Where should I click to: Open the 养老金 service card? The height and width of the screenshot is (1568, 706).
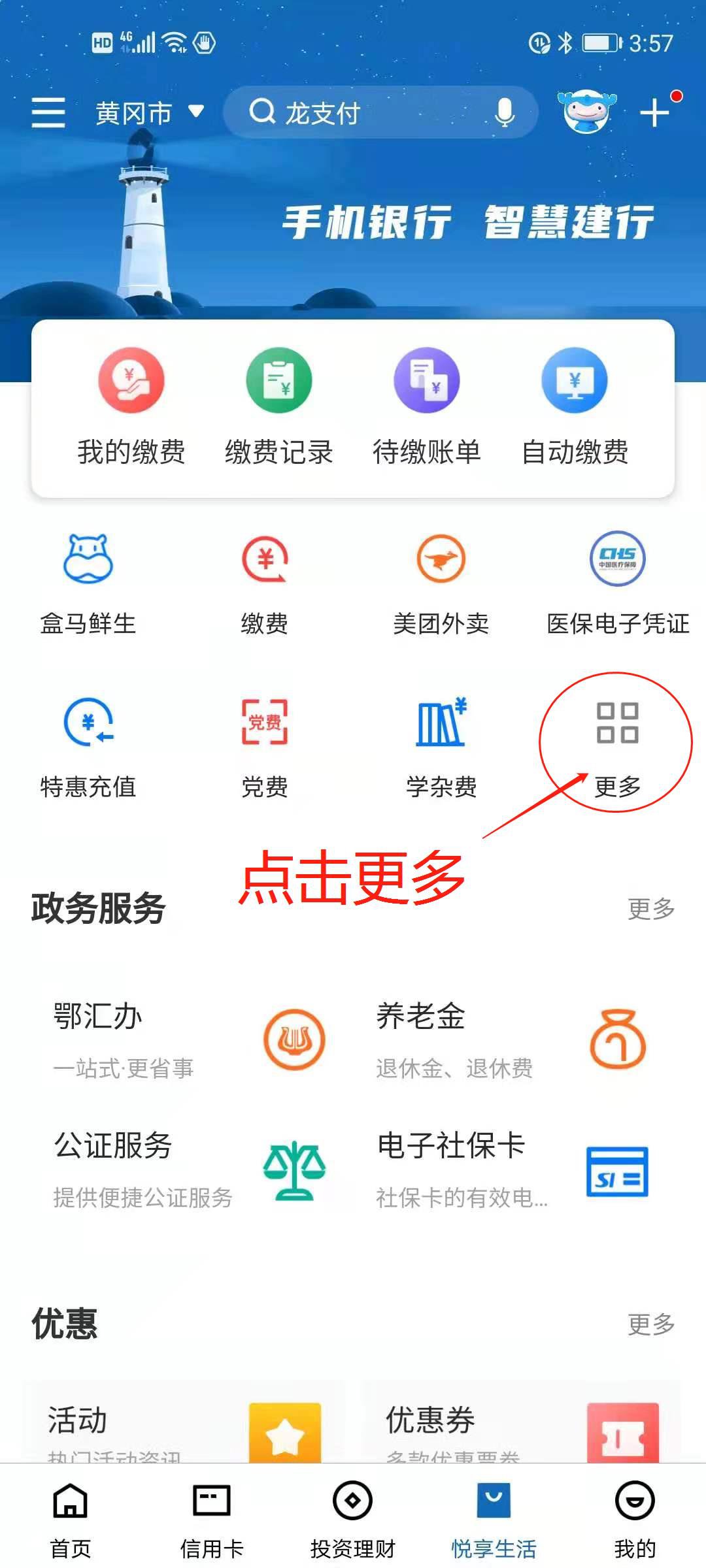click(510, 1039)
